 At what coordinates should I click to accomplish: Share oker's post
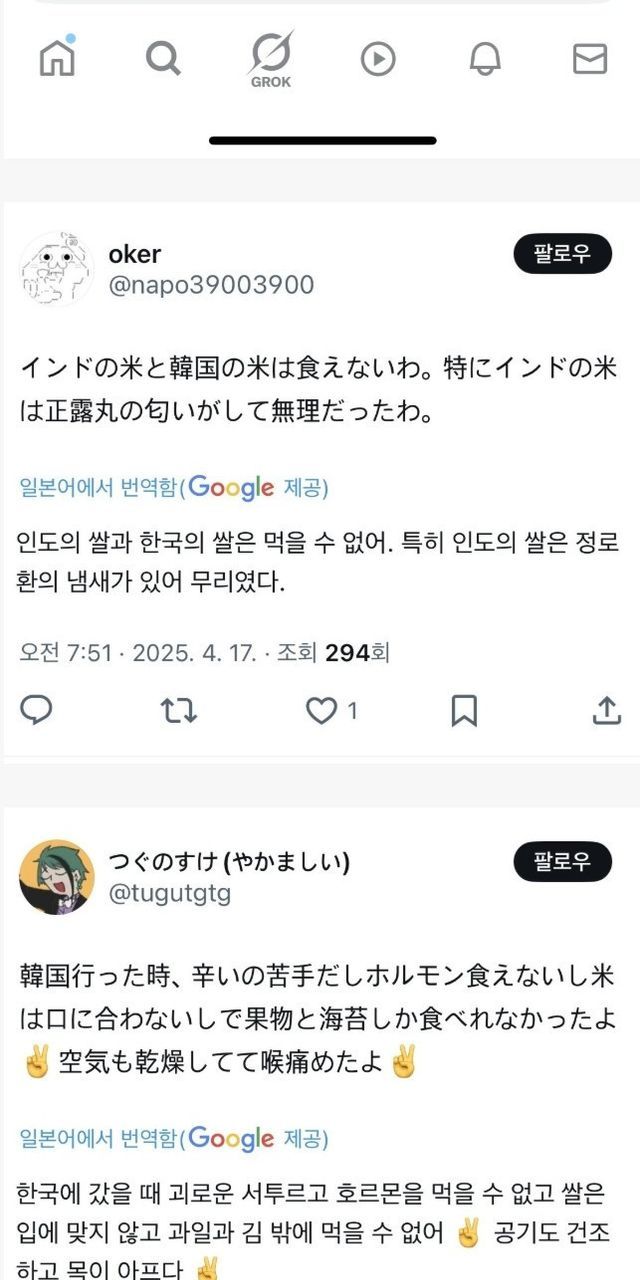pos(606,710)
